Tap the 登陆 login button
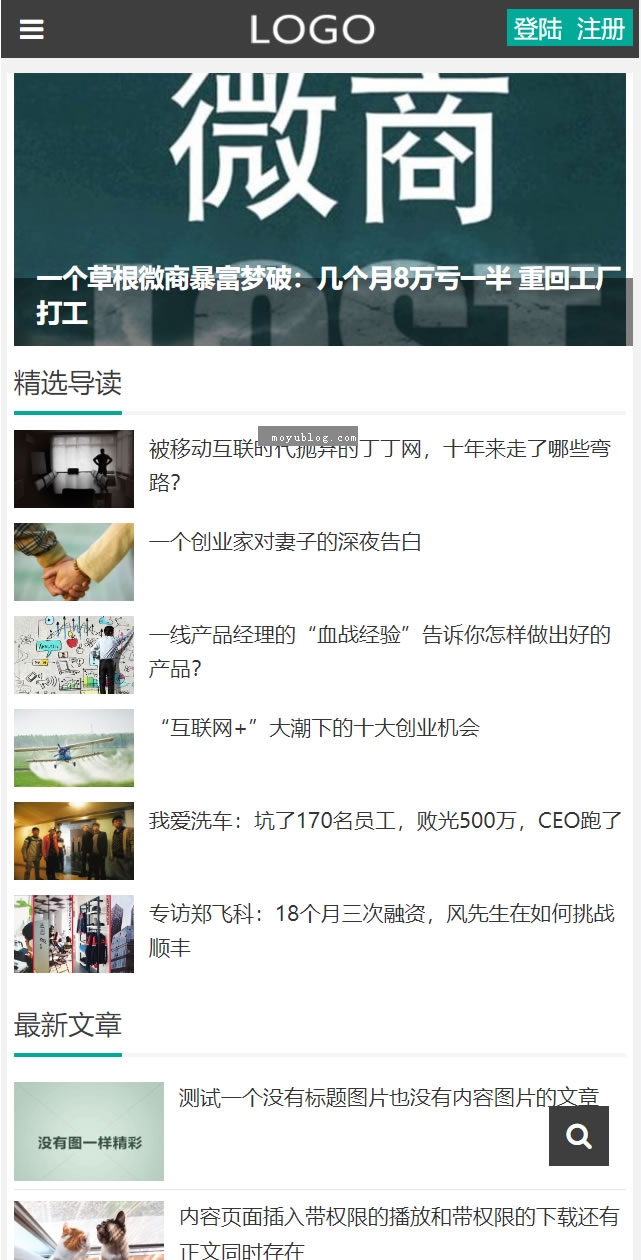This screenshot has height=1260, width=641. [x=538, y=29]
